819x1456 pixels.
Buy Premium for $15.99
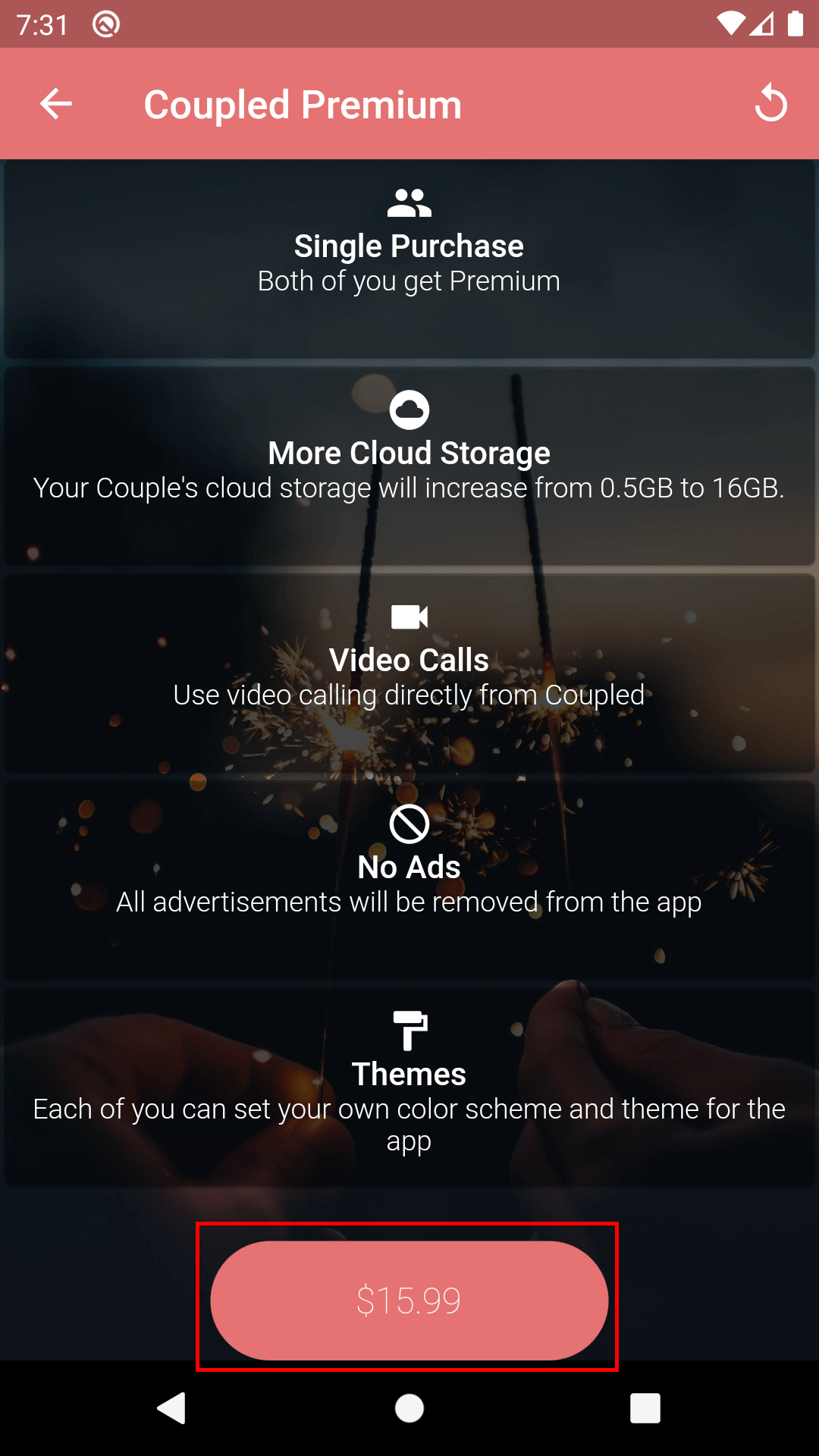(x=409, y=1300)
